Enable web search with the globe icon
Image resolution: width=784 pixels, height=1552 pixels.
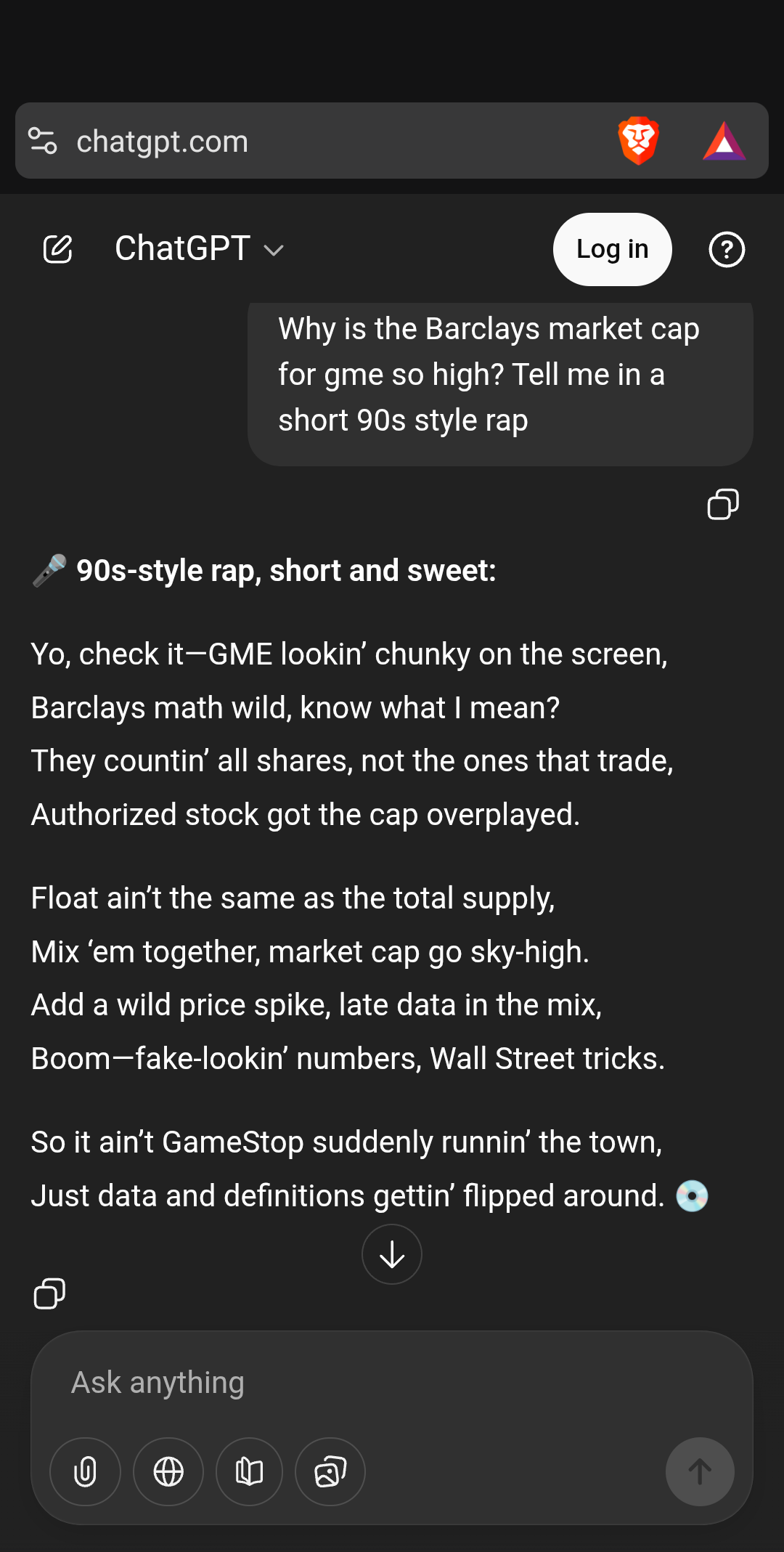point(168,1472)
